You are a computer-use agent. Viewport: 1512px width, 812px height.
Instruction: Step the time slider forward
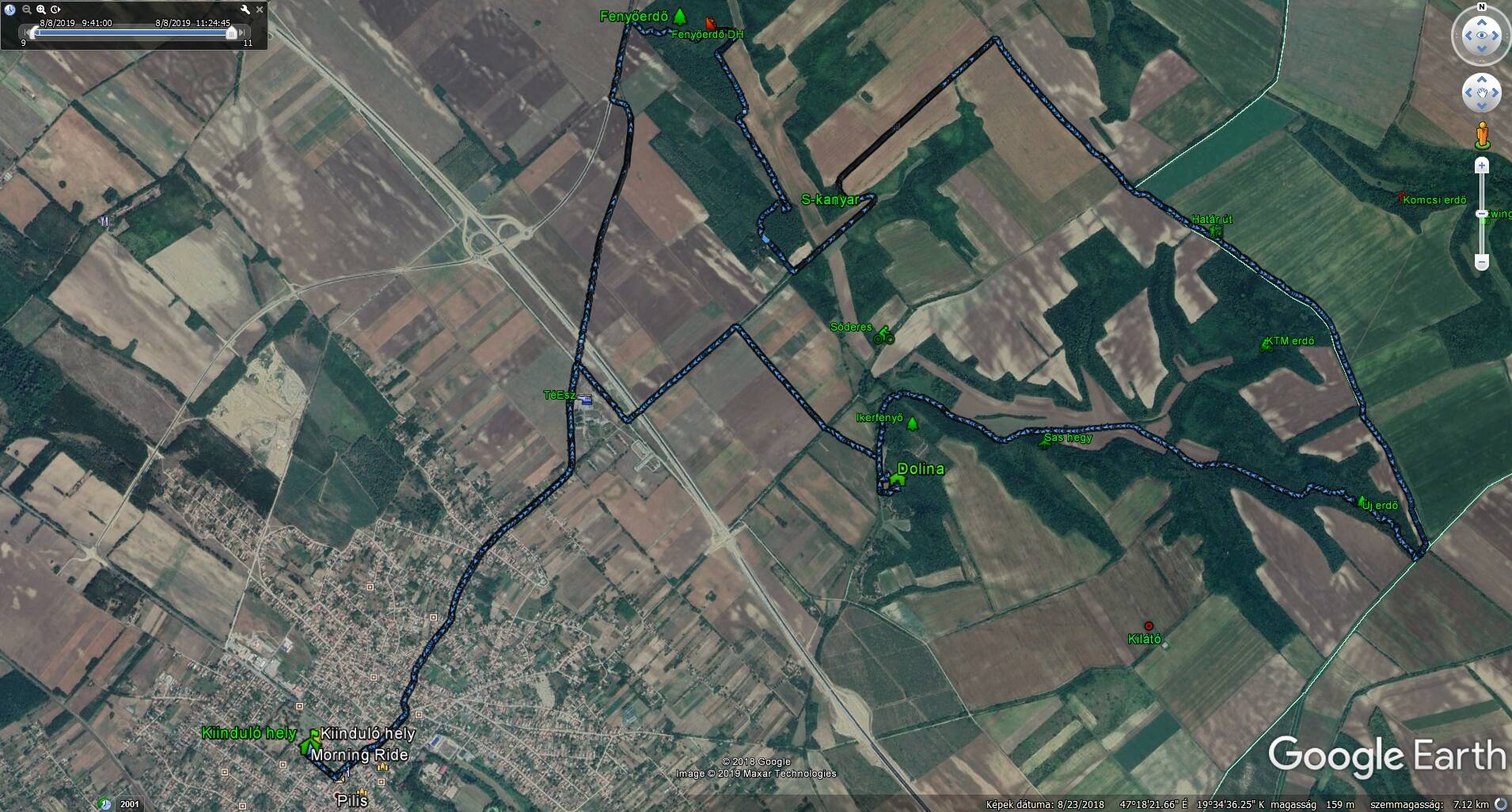[241, 33]
